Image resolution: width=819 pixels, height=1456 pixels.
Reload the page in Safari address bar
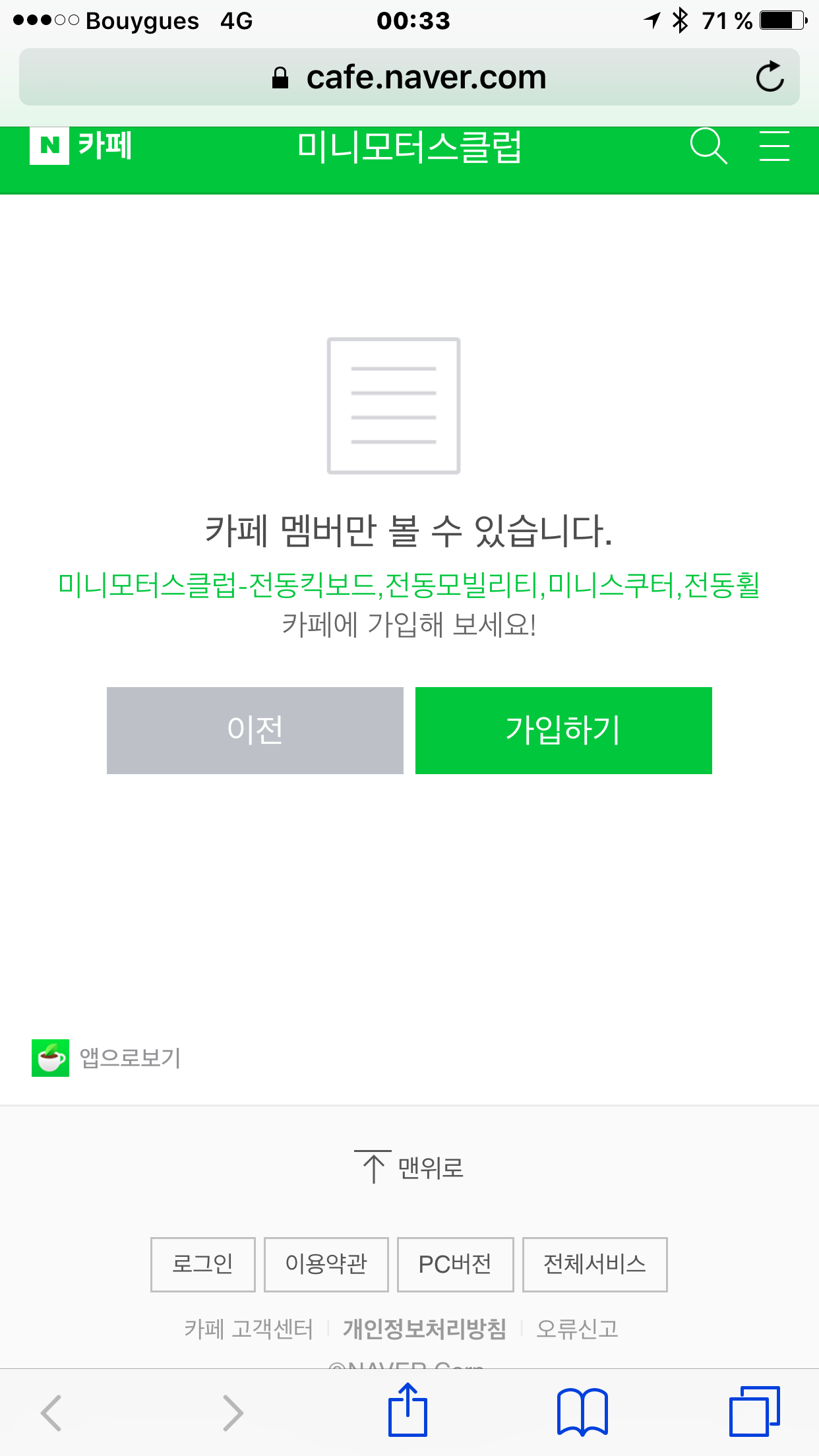770,77
